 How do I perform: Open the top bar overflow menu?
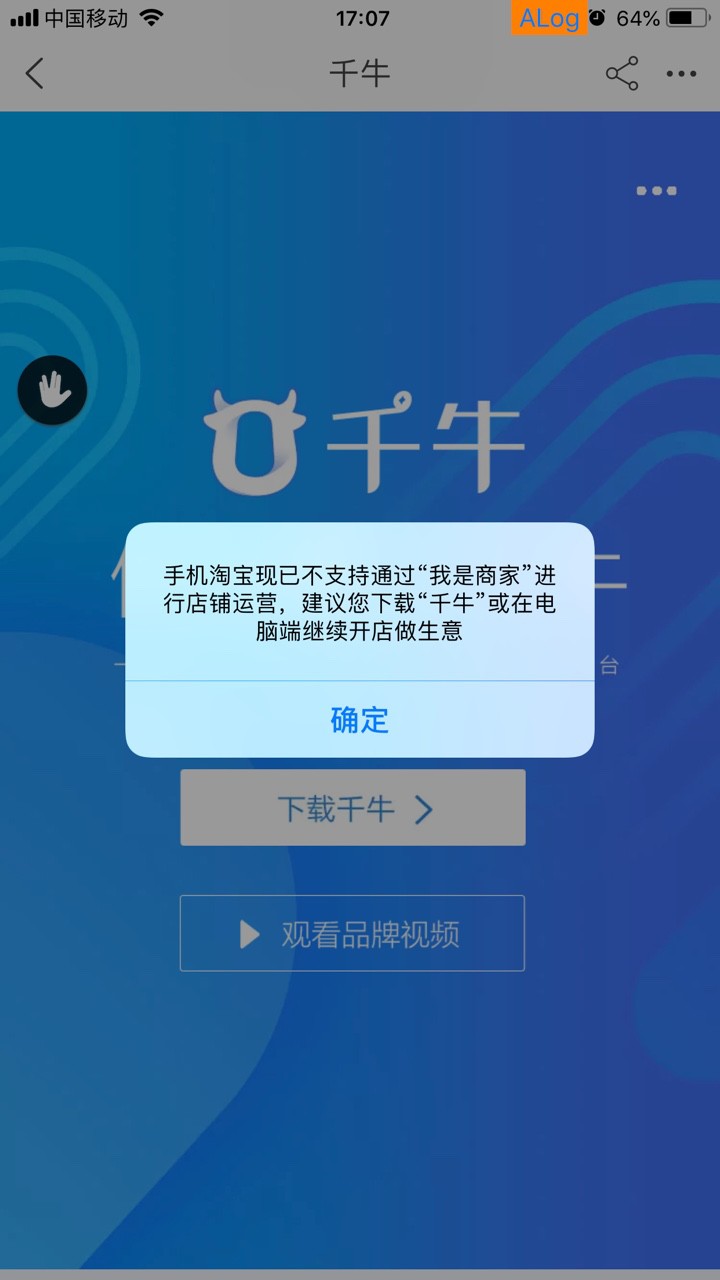pyautogui.click(x=681, y=73)
